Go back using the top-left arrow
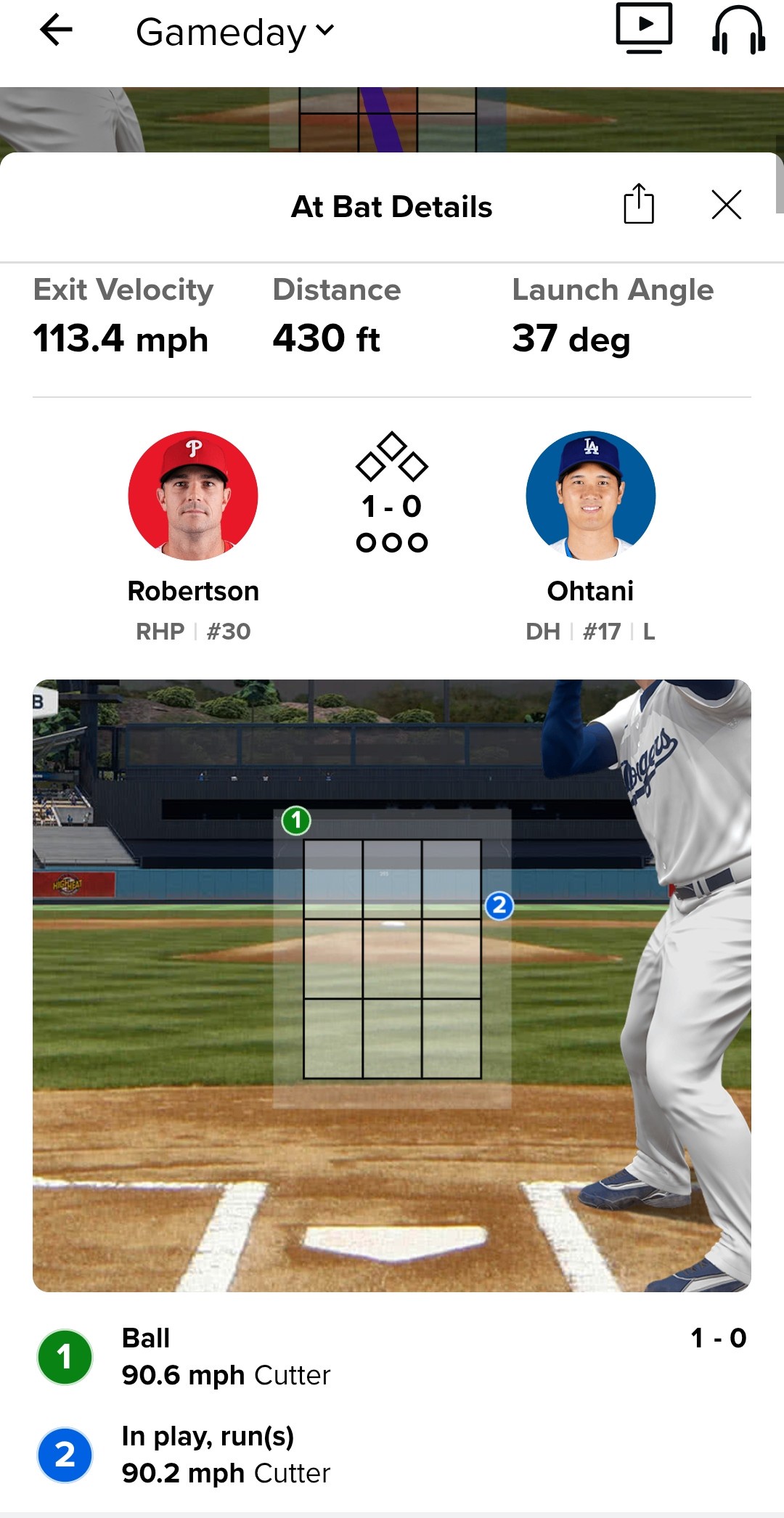The height and width of the screenshot is (1518, 784). pyautogui.click(x=56, y=30)
